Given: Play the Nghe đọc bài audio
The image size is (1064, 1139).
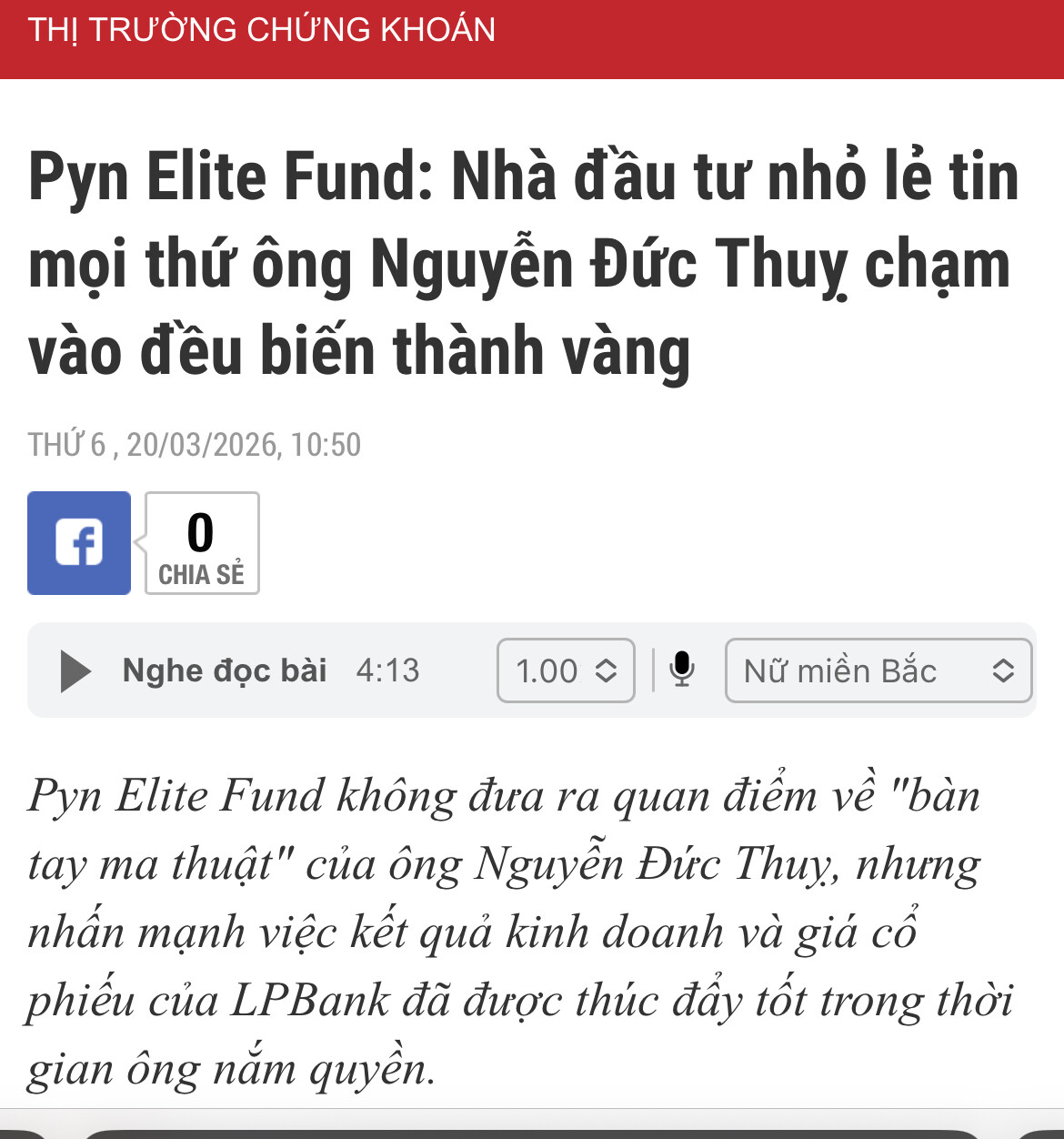Looking at the screenshot, I should 75,671.
